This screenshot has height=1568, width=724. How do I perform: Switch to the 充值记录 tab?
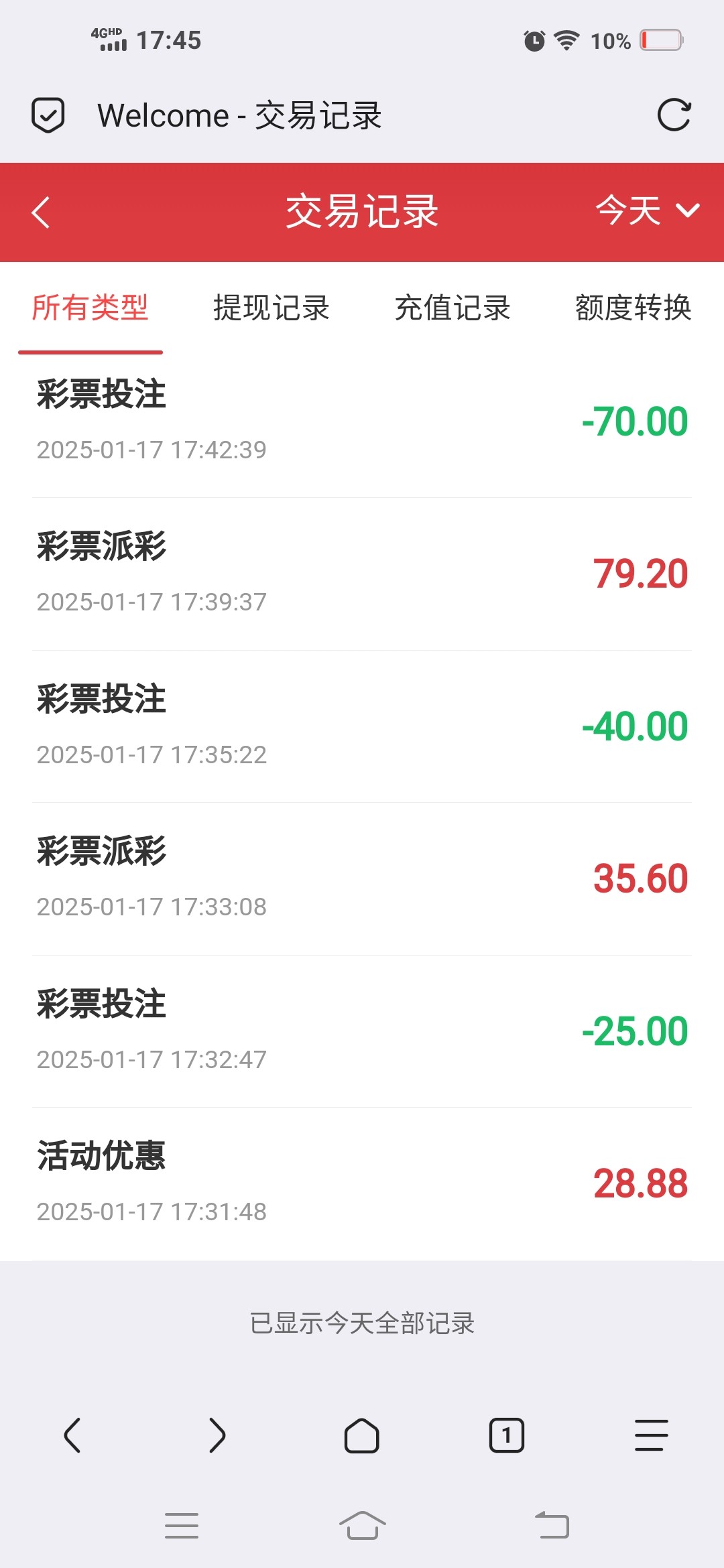click(452, 308)
